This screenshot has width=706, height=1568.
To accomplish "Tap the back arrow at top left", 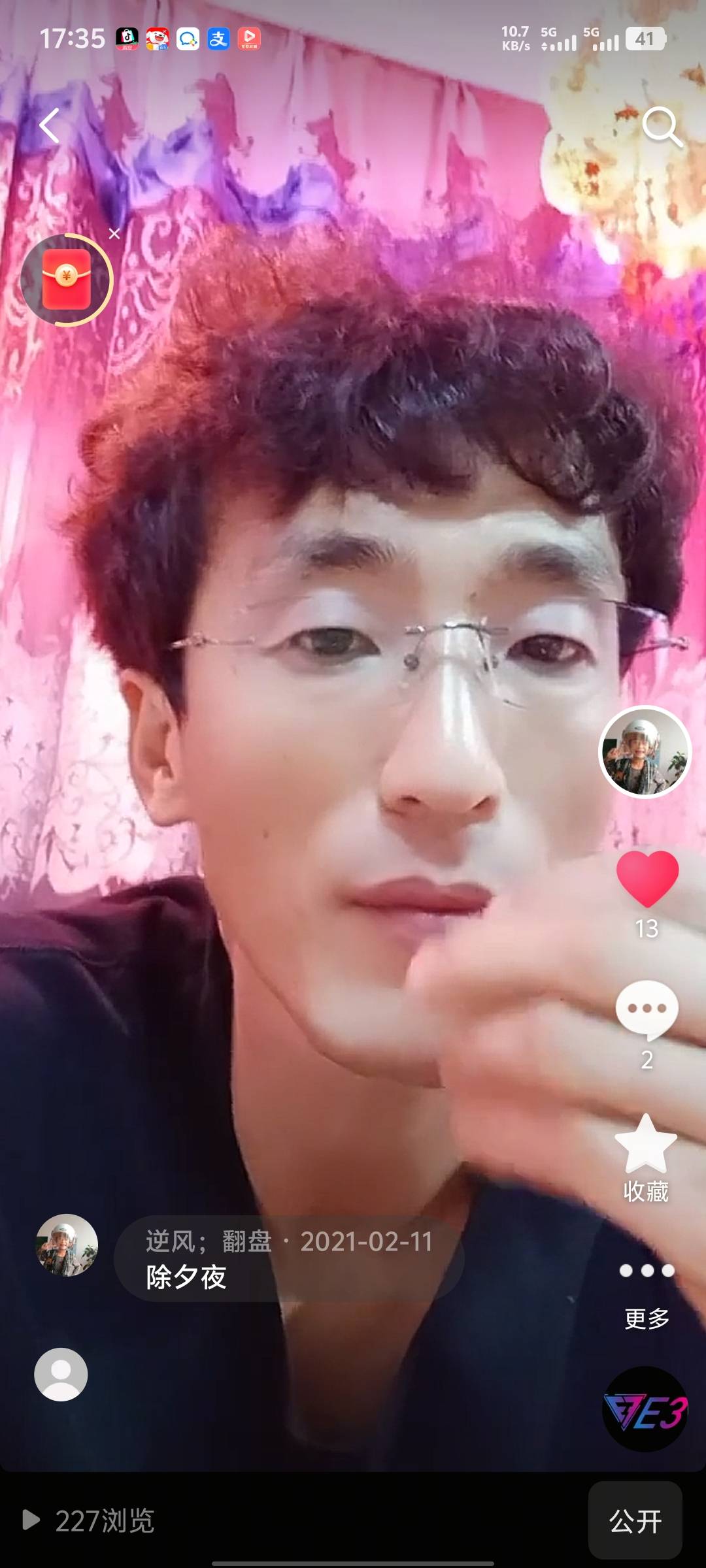I will pyautogui.click(x=50, y=125).
